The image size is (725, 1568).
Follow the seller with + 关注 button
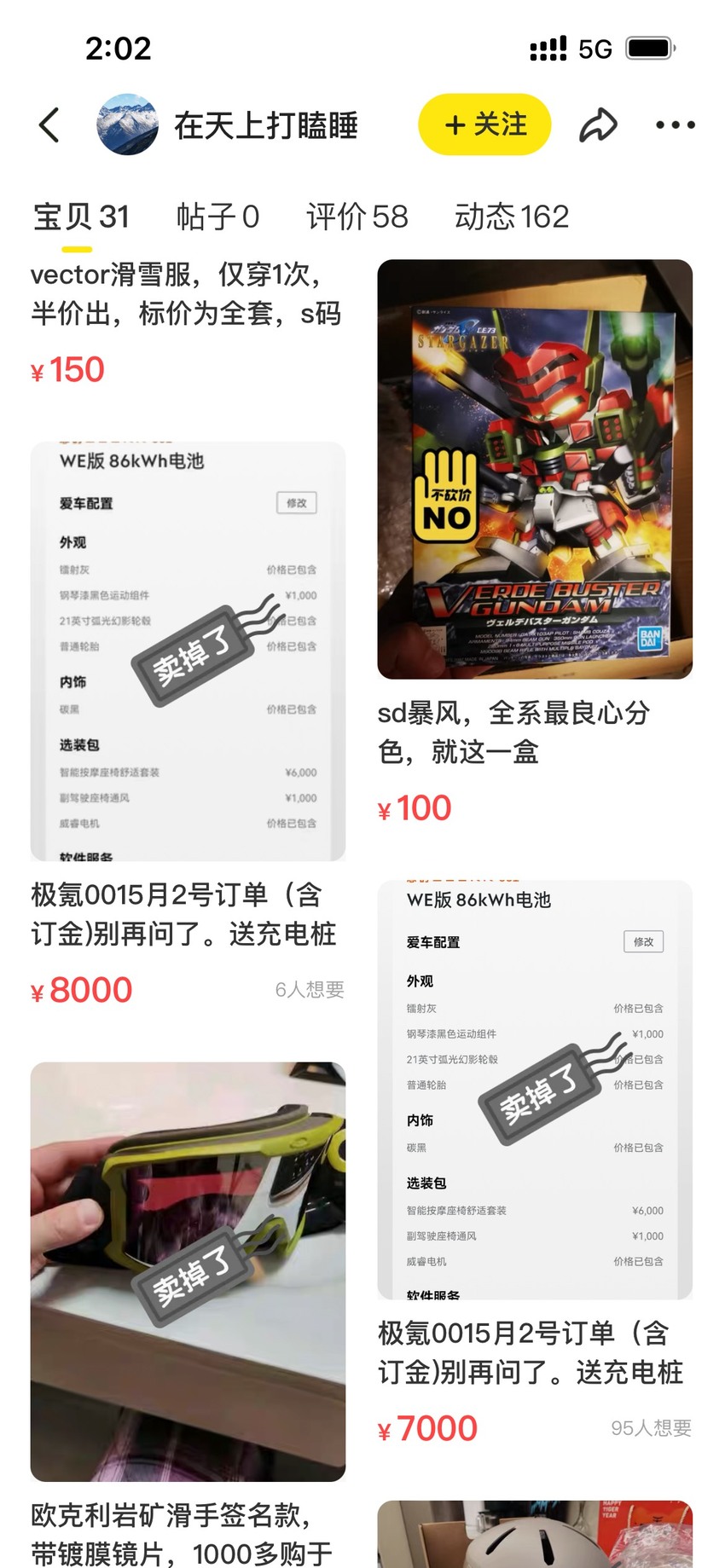click(484, 124)
